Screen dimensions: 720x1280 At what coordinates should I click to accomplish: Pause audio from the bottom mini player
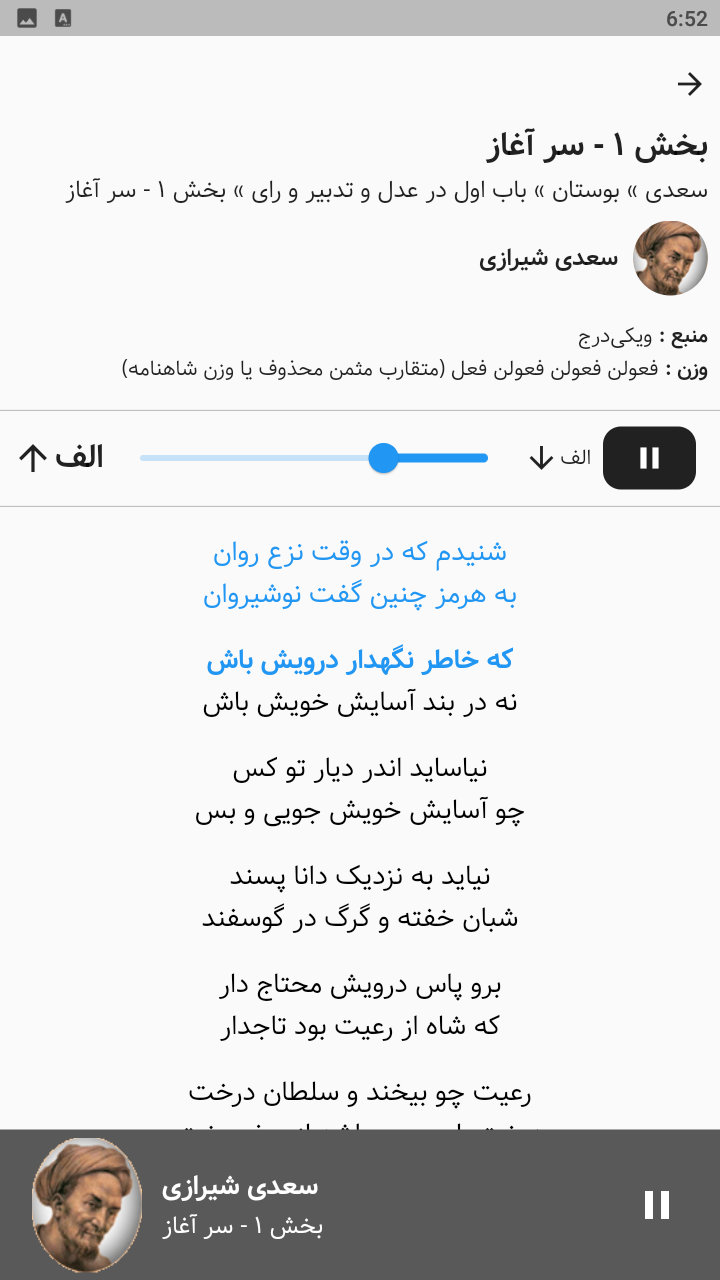(657, 1205)
